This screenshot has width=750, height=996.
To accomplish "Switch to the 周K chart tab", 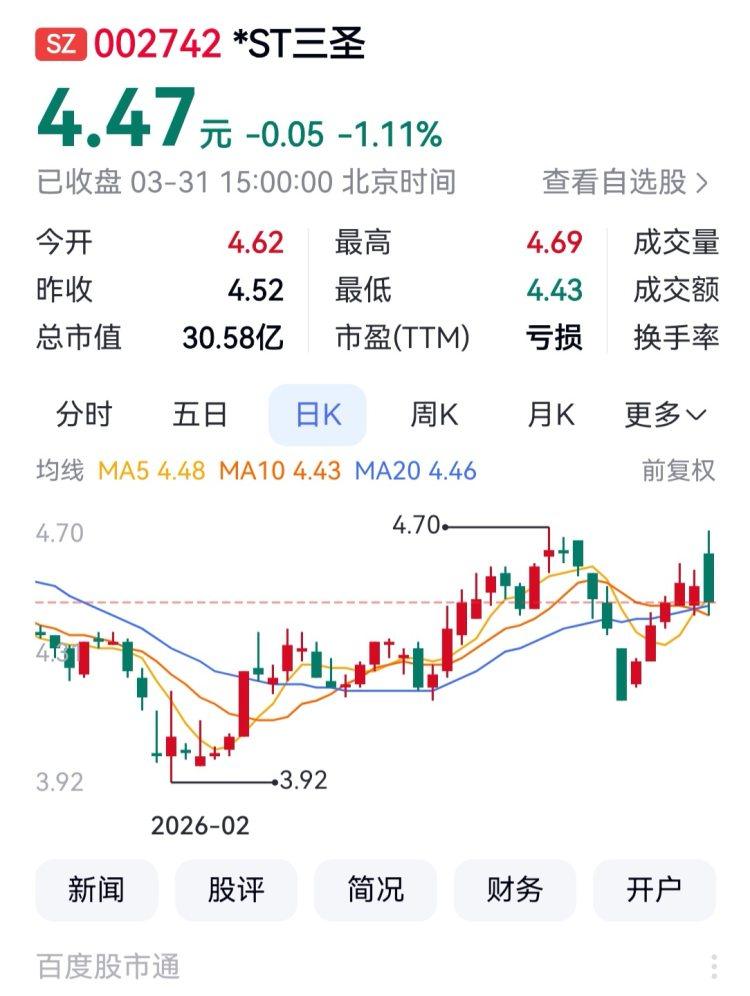I will [434, 415].
